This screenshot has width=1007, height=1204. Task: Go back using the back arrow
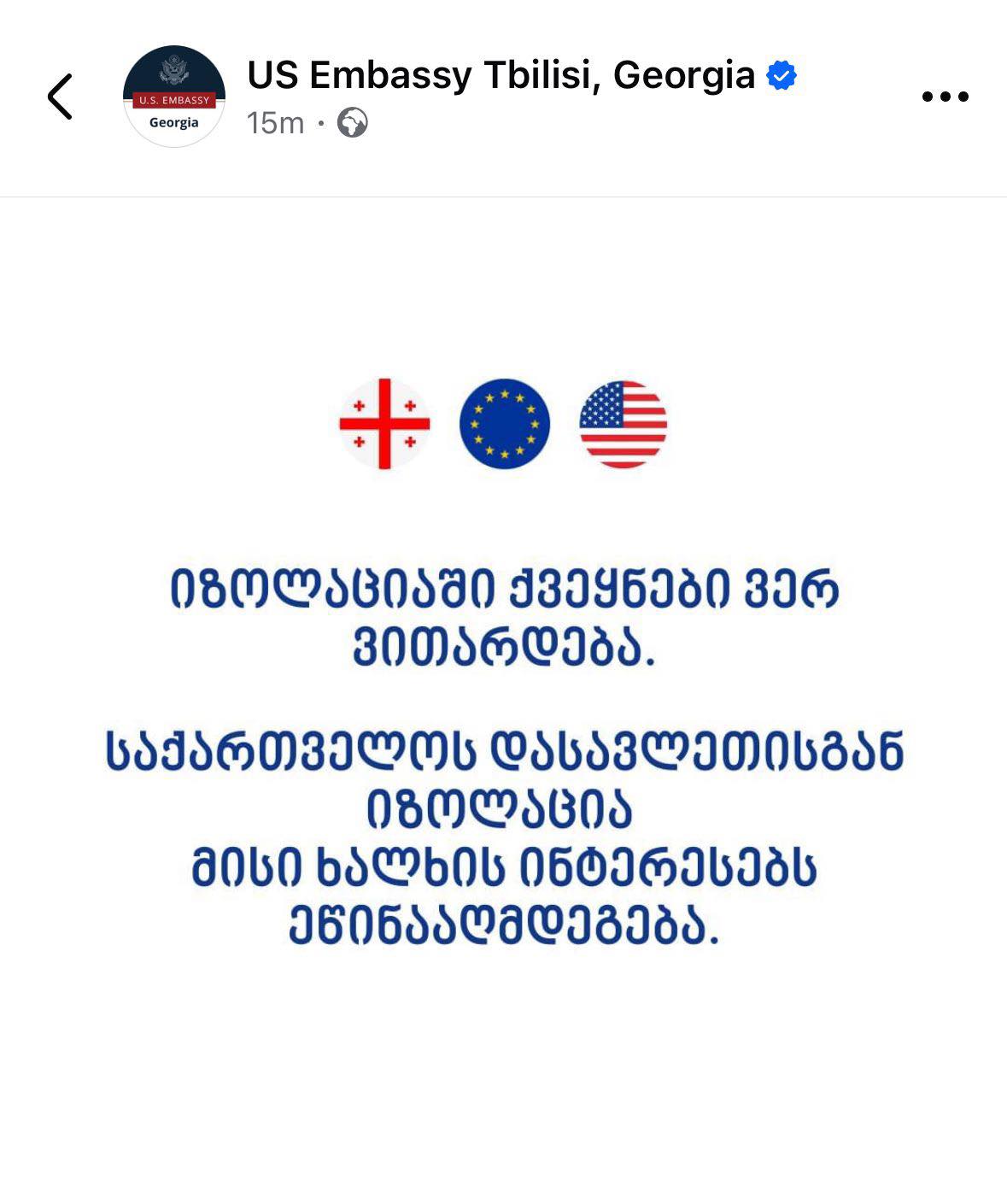(x=60, y=97)
